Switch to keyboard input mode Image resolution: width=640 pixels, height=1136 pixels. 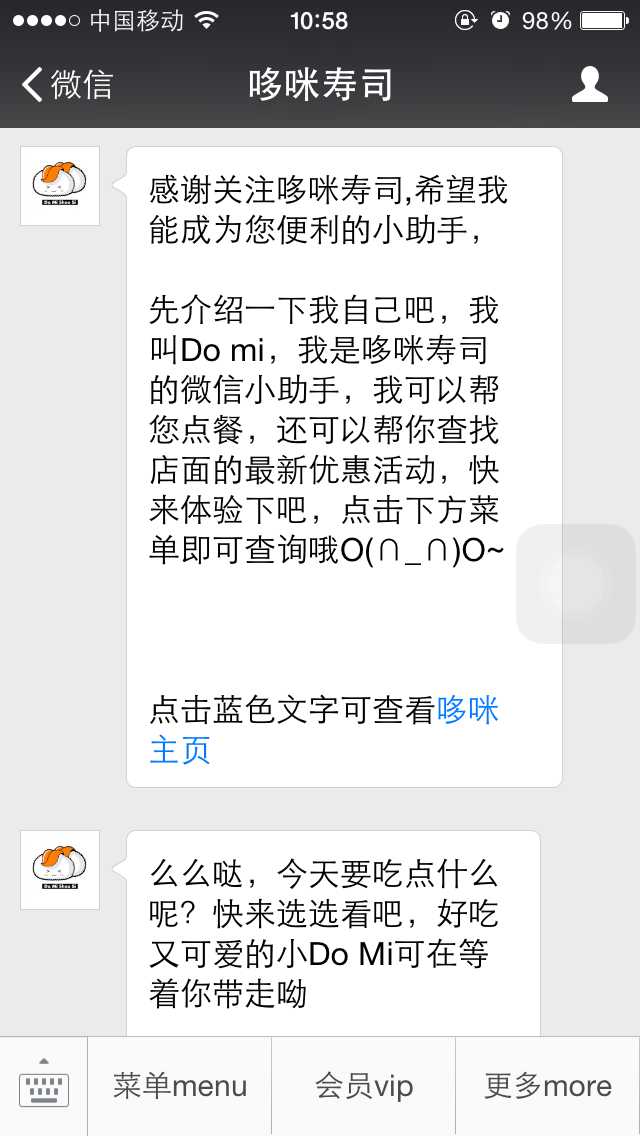tap(44, 1086)
